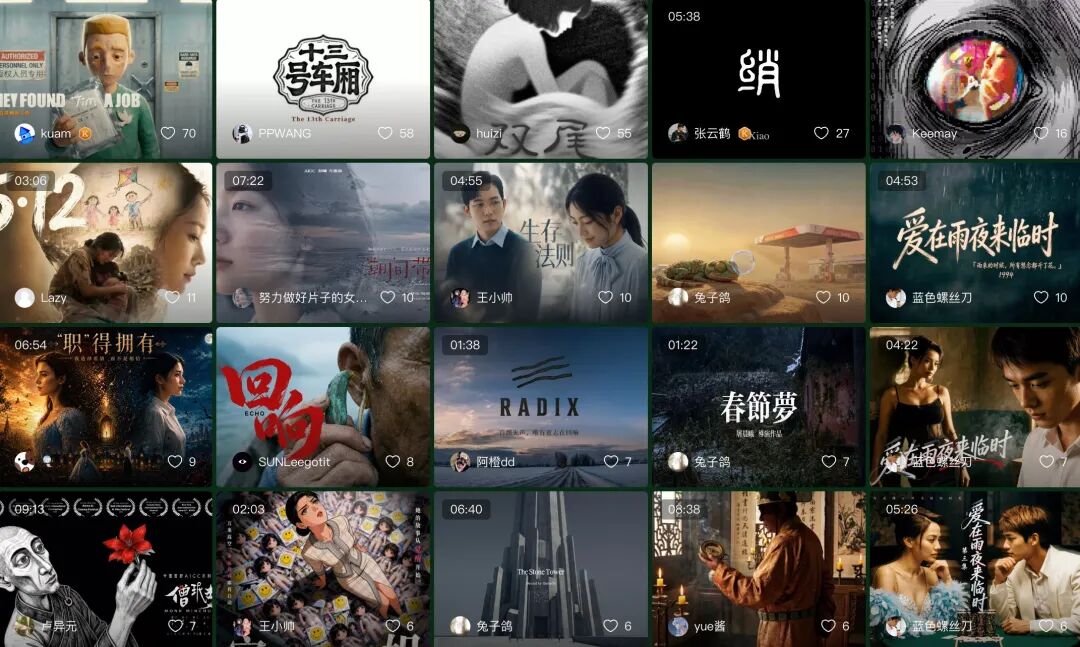Open the 春節夢 video by 兔子鸽

758,407
